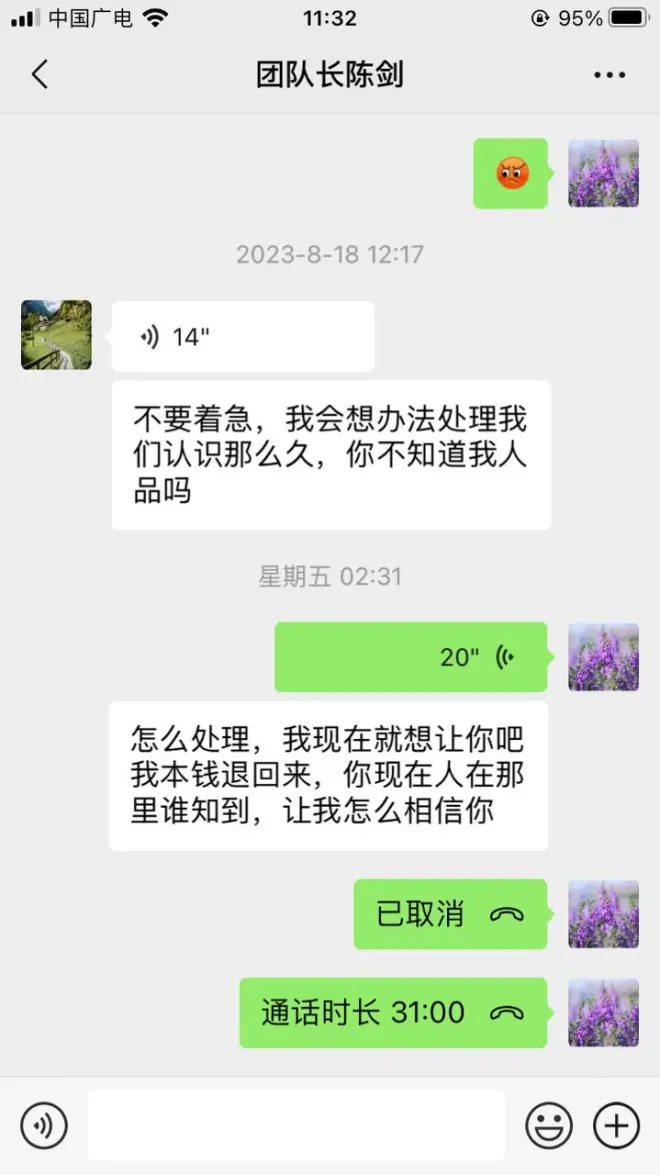
Task: Go back from the 团队长陈剑 chat
Action: 40,75
